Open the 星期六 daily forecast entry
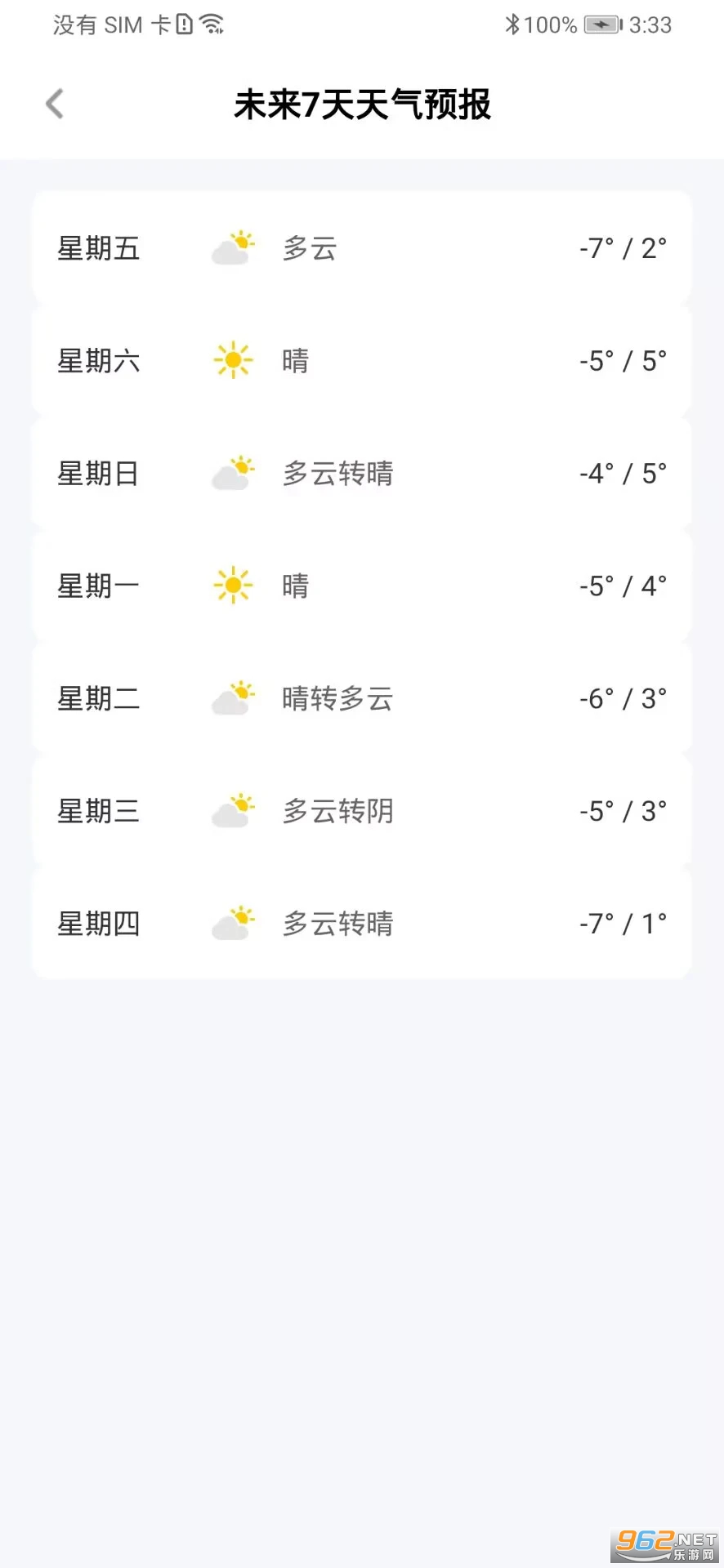This screenshot has height=1568, width=724. (x=362, y=360)
